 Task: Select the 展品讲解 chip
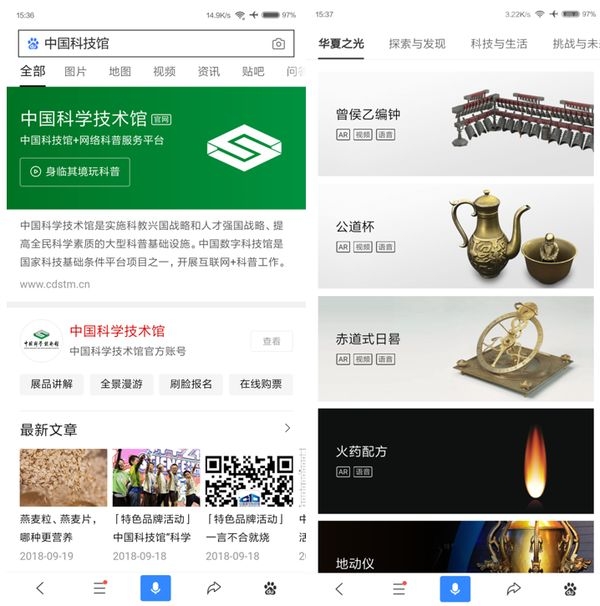(51, 384)
